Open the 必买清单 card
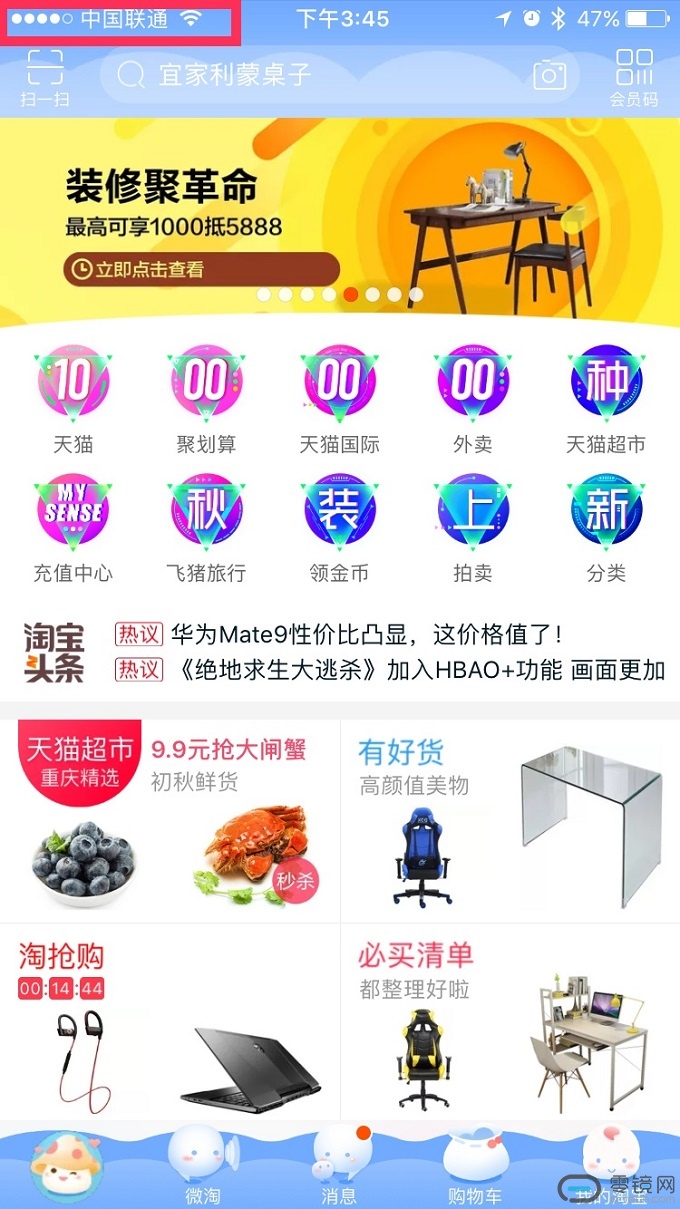680x1209 pixels. coord(510,1020)
